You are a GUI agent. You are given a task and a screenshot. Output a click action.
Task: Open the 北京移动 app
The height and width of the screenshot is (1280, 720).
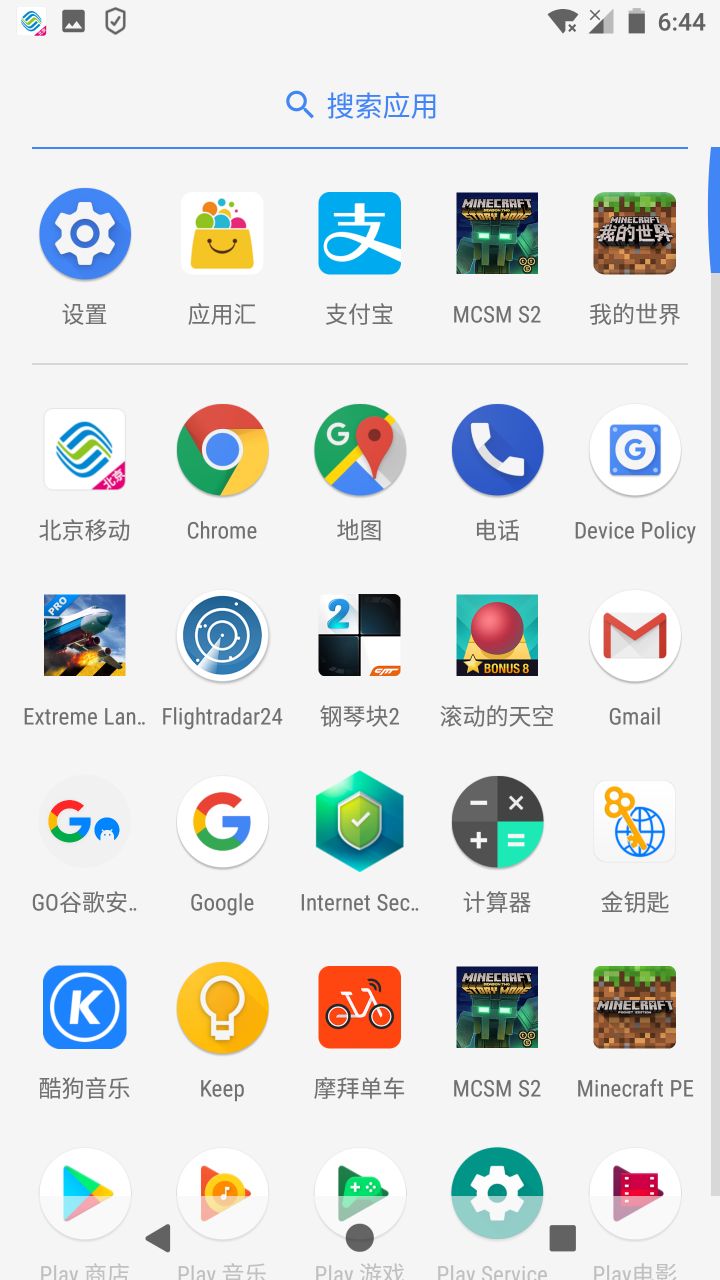(x=85, y=450)
